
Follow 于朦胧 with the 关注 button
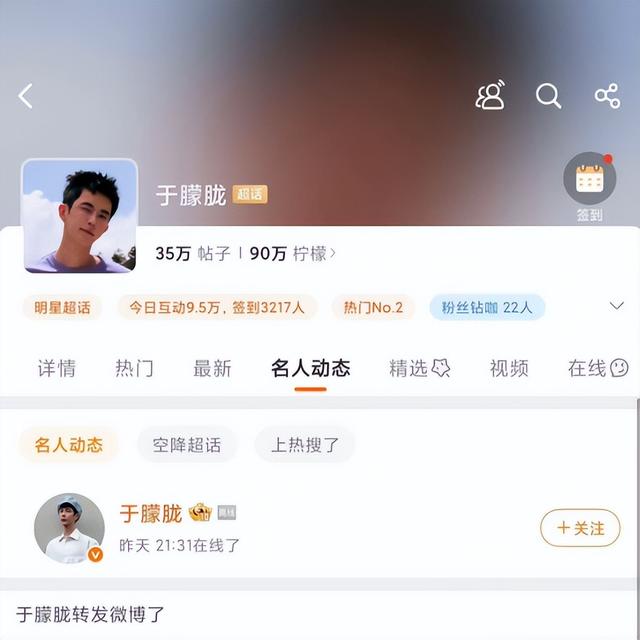click(x=580, y=528)
